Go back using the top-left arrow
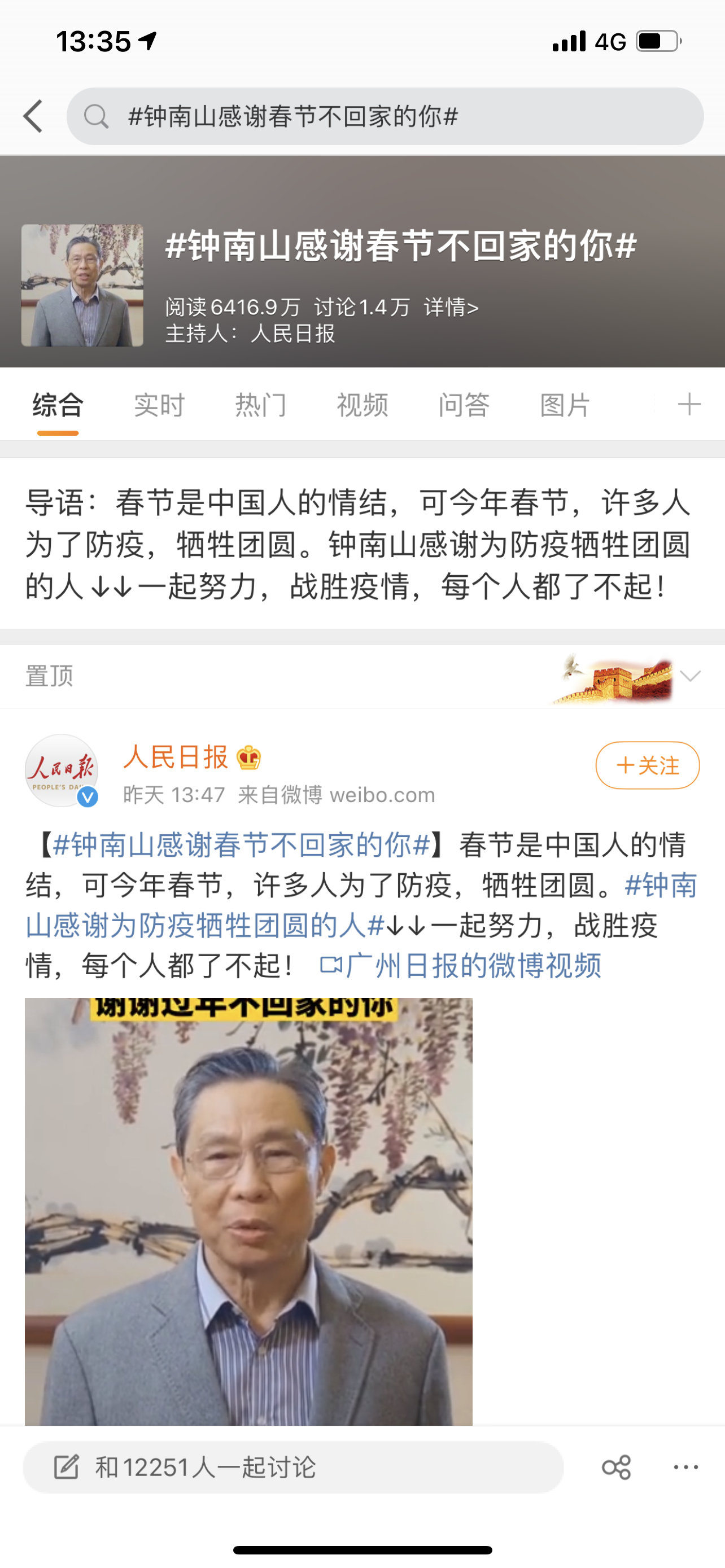725x1568 pixels. tap(33, 116)
